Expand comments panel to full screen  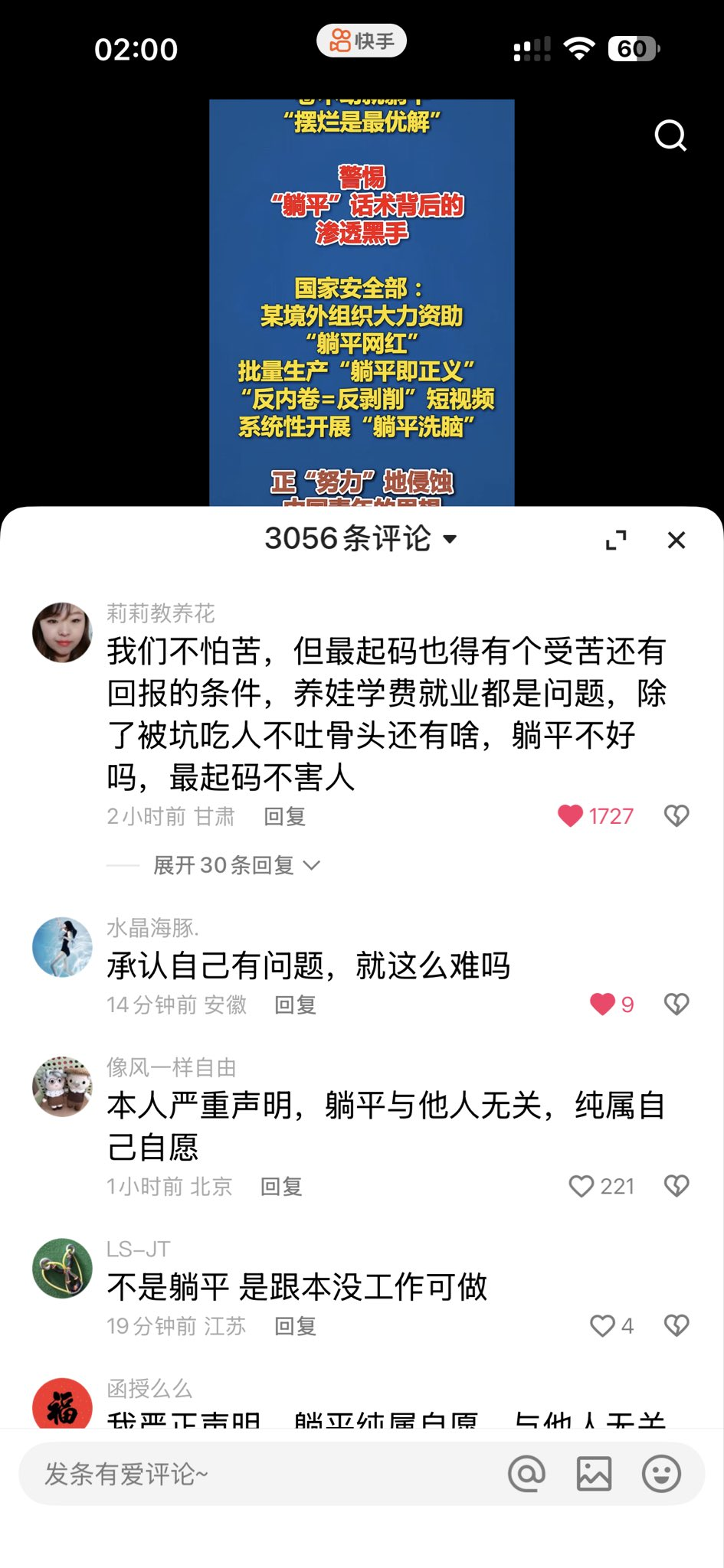click(616, 540)
